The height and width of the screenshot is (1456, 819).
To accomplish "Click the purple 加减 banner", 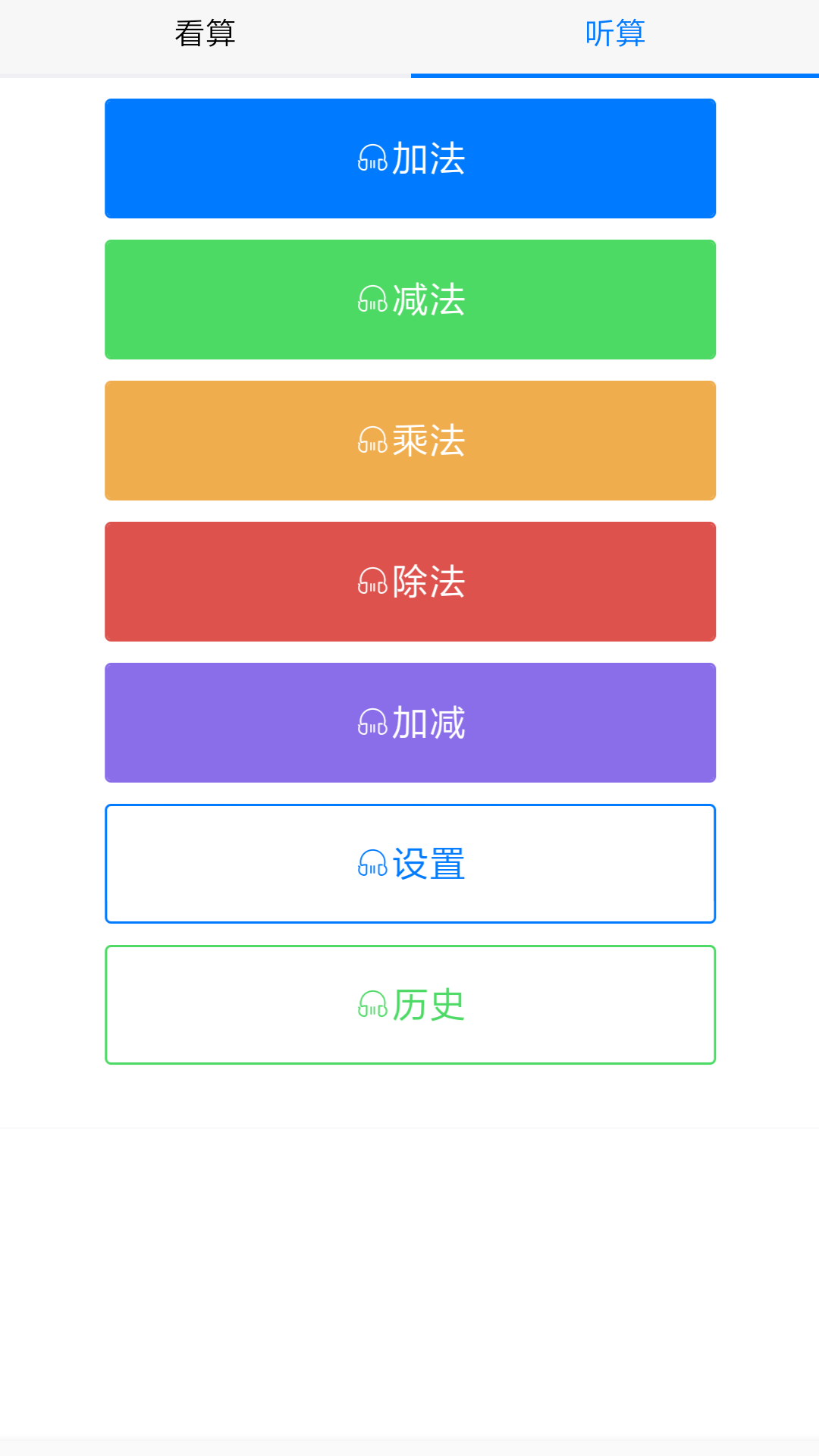I will coord(409,722).
